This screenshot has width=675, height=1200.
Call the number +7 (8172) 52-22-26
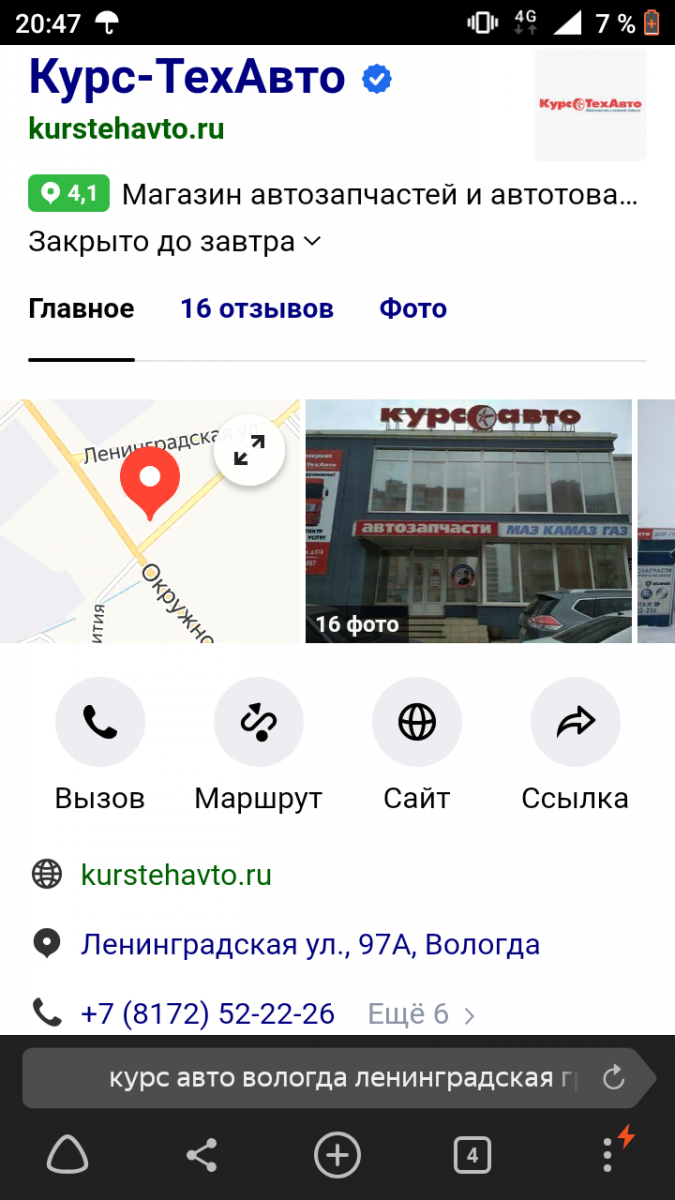pos(207,1014)
